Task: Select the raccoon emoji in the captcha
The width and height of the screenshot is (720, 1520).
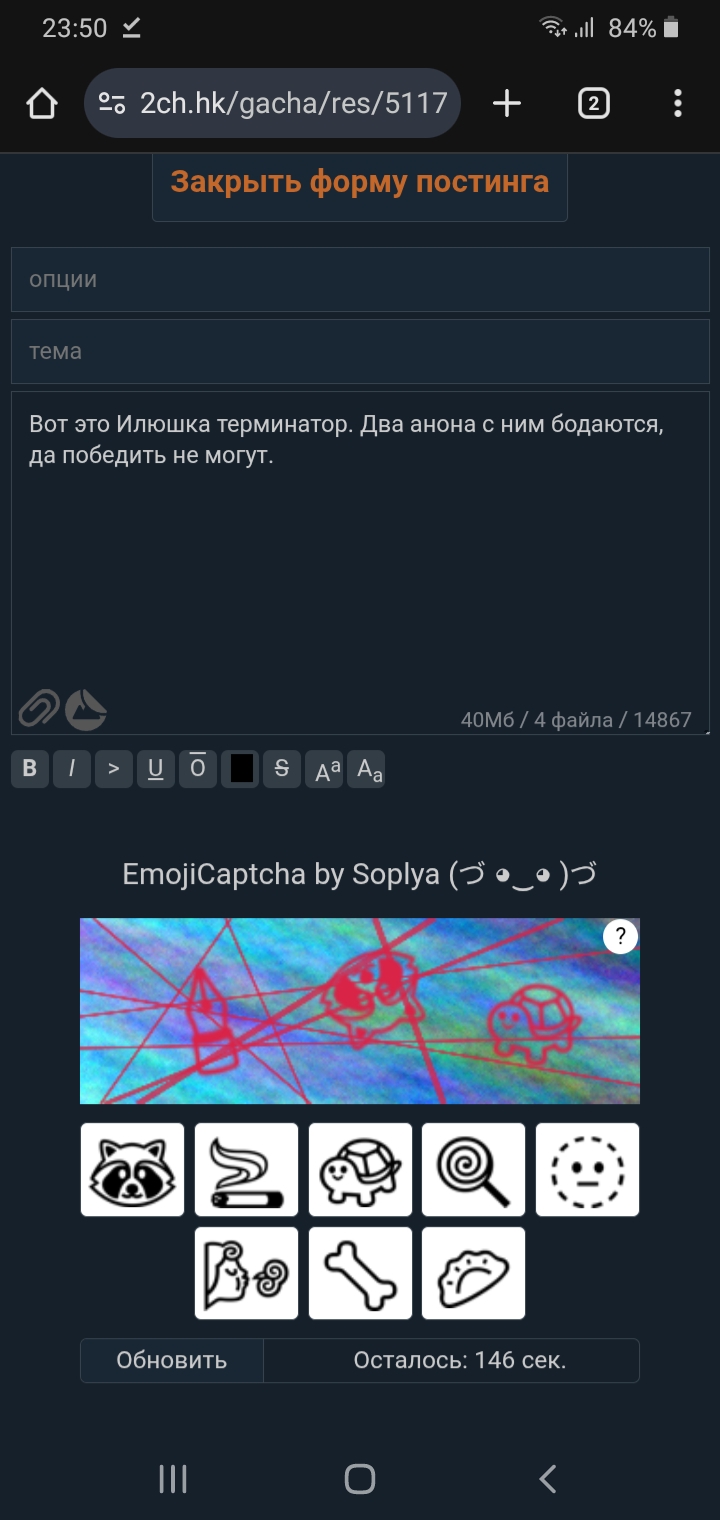Action: tap(132, 1169)
